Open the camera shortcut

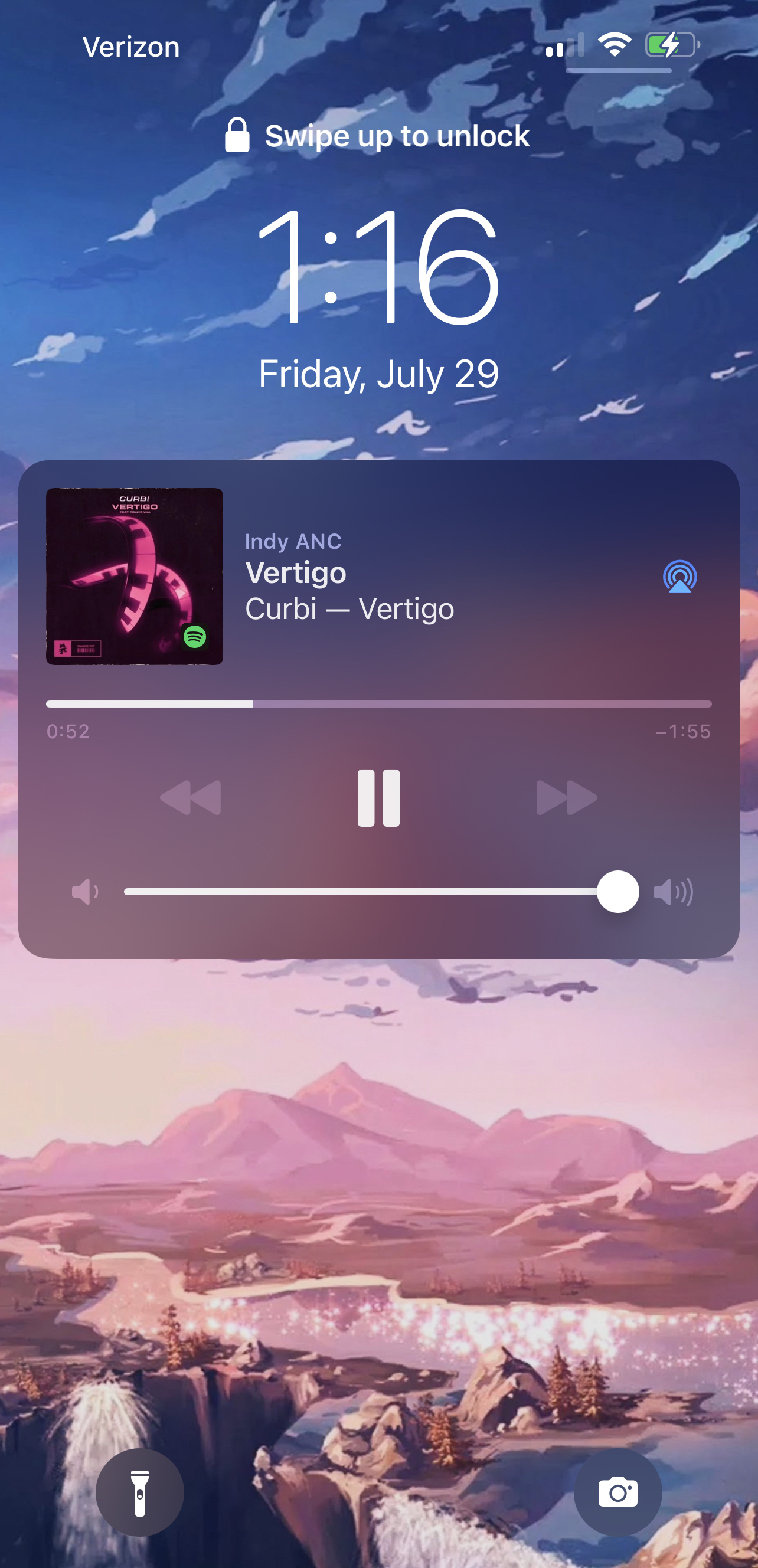(x=617, y=1492)
